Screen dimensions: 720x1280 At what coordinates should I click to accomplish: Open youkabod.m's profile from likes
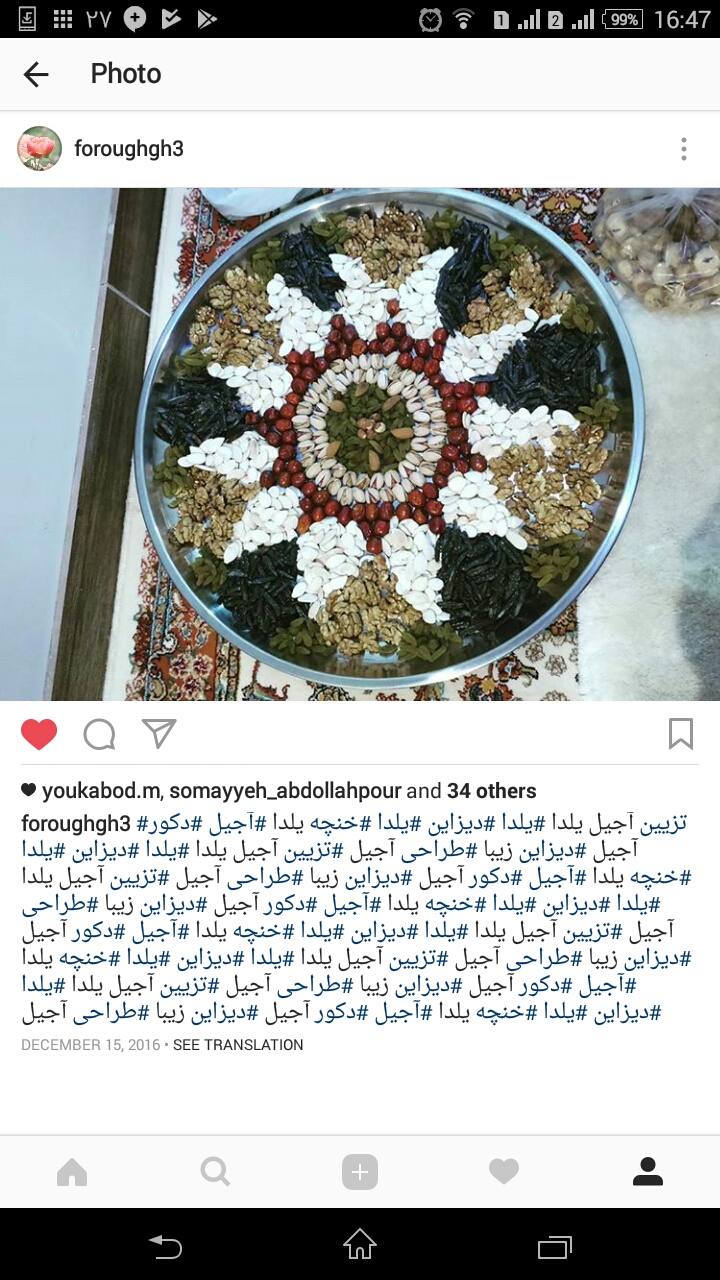coord(101,791)
